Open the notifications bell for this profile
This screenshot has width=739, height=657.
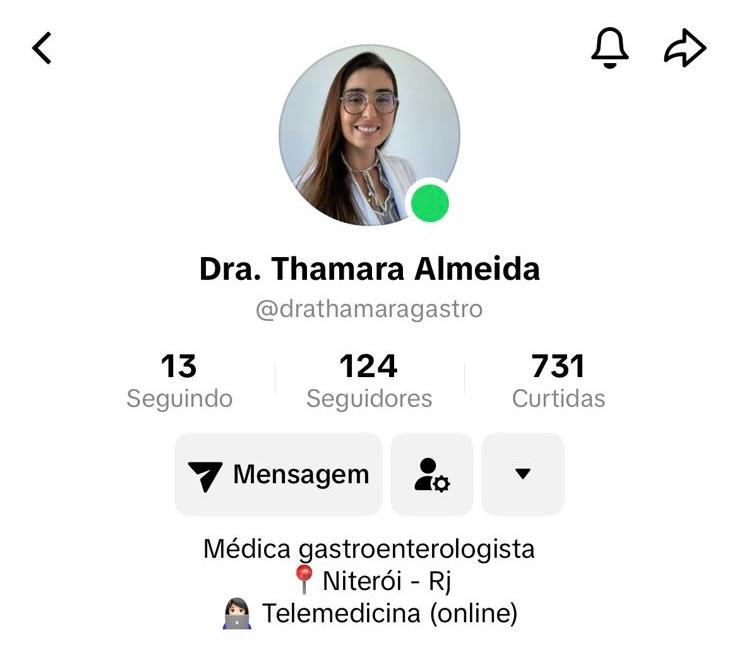click(609, 47)
